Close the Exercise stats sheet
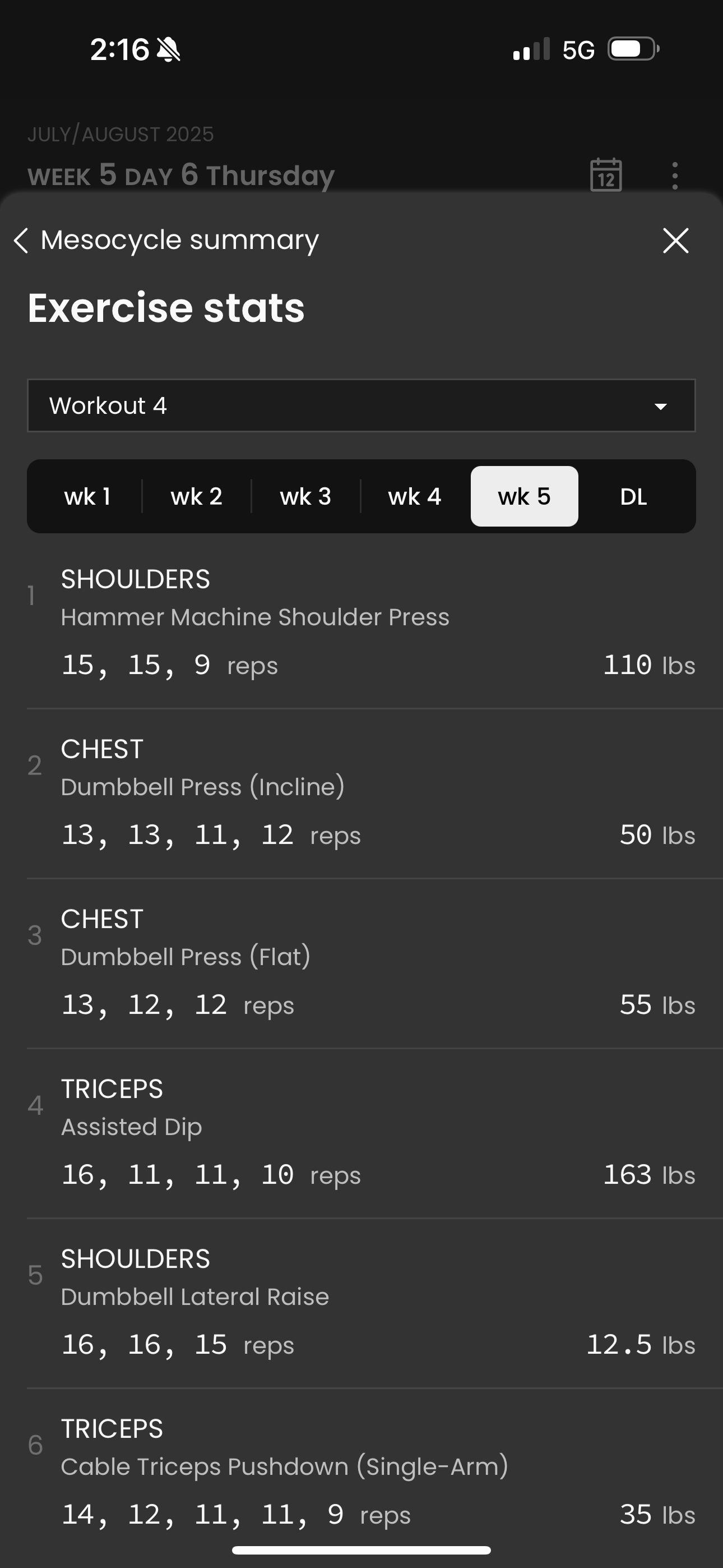723x1568 pixels. point(675,241)
